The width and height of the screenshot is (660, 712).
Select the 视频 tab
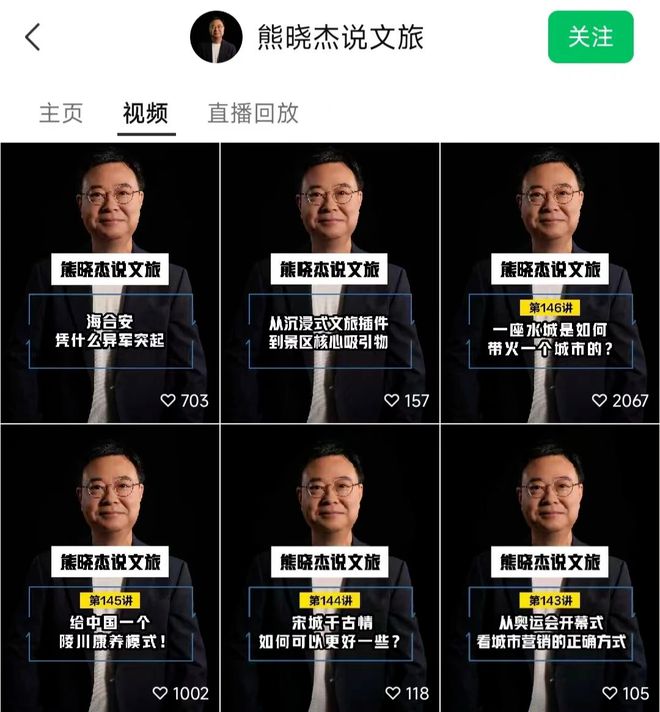pyautogui.click(x=145, y=113)
